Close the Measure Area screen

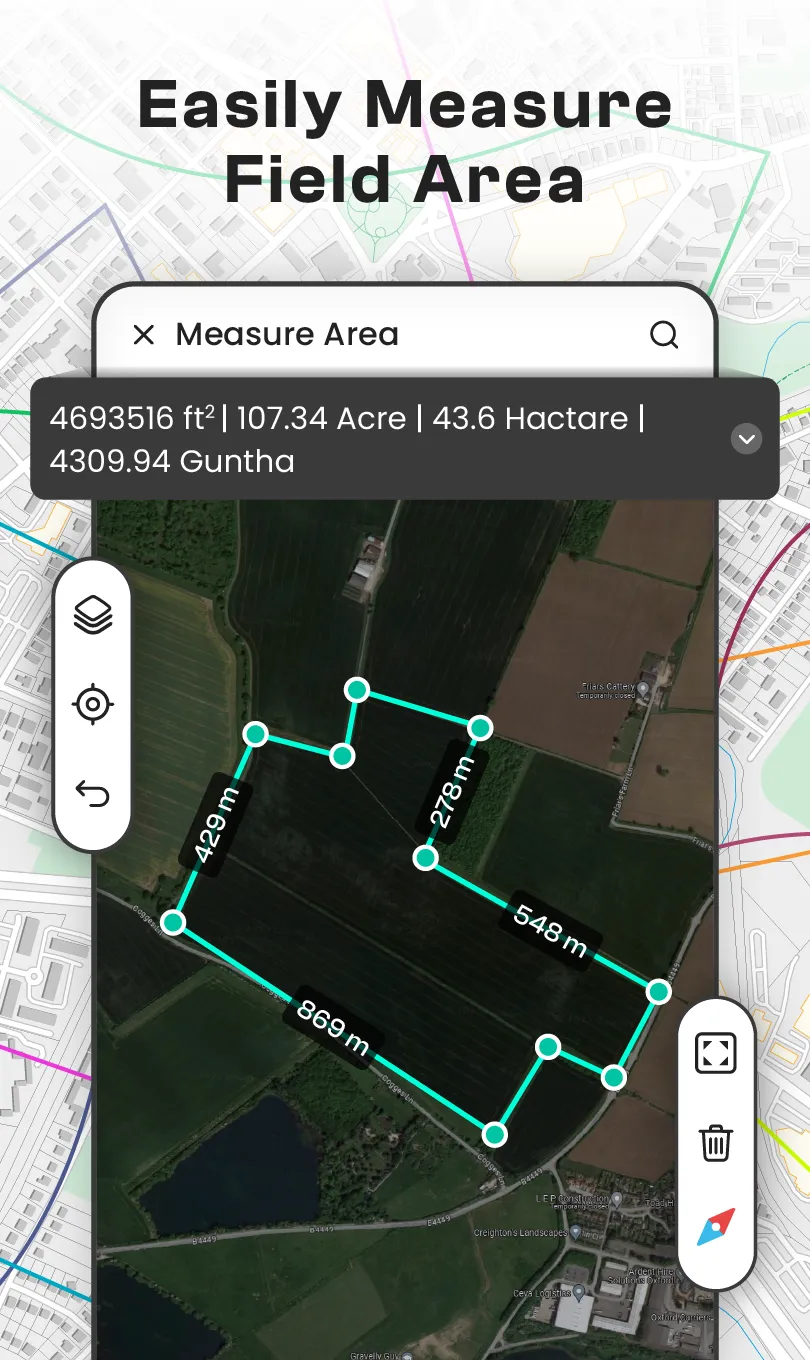[143, 335]
